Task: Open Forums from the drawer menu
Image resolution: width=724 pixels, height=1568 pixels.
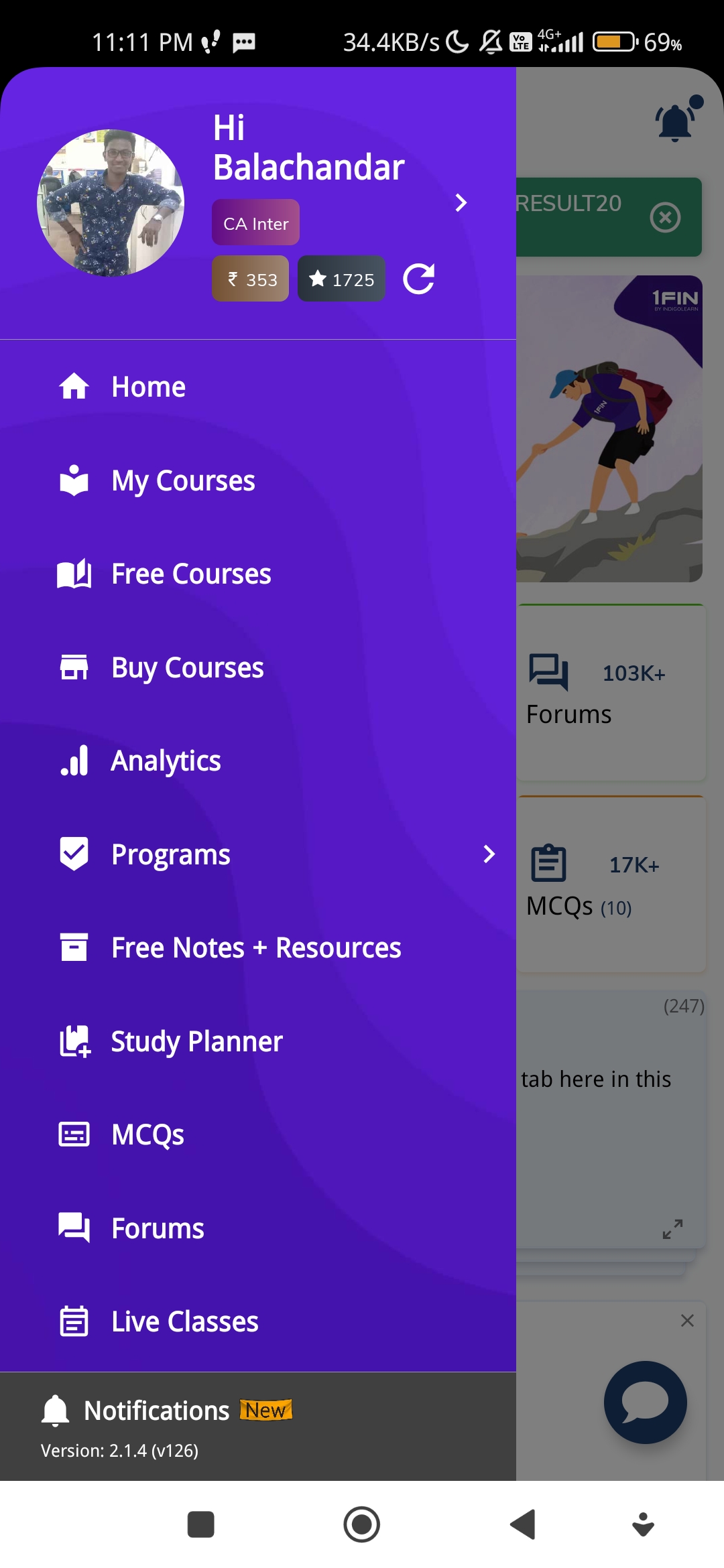Action: pos(158,1228)
